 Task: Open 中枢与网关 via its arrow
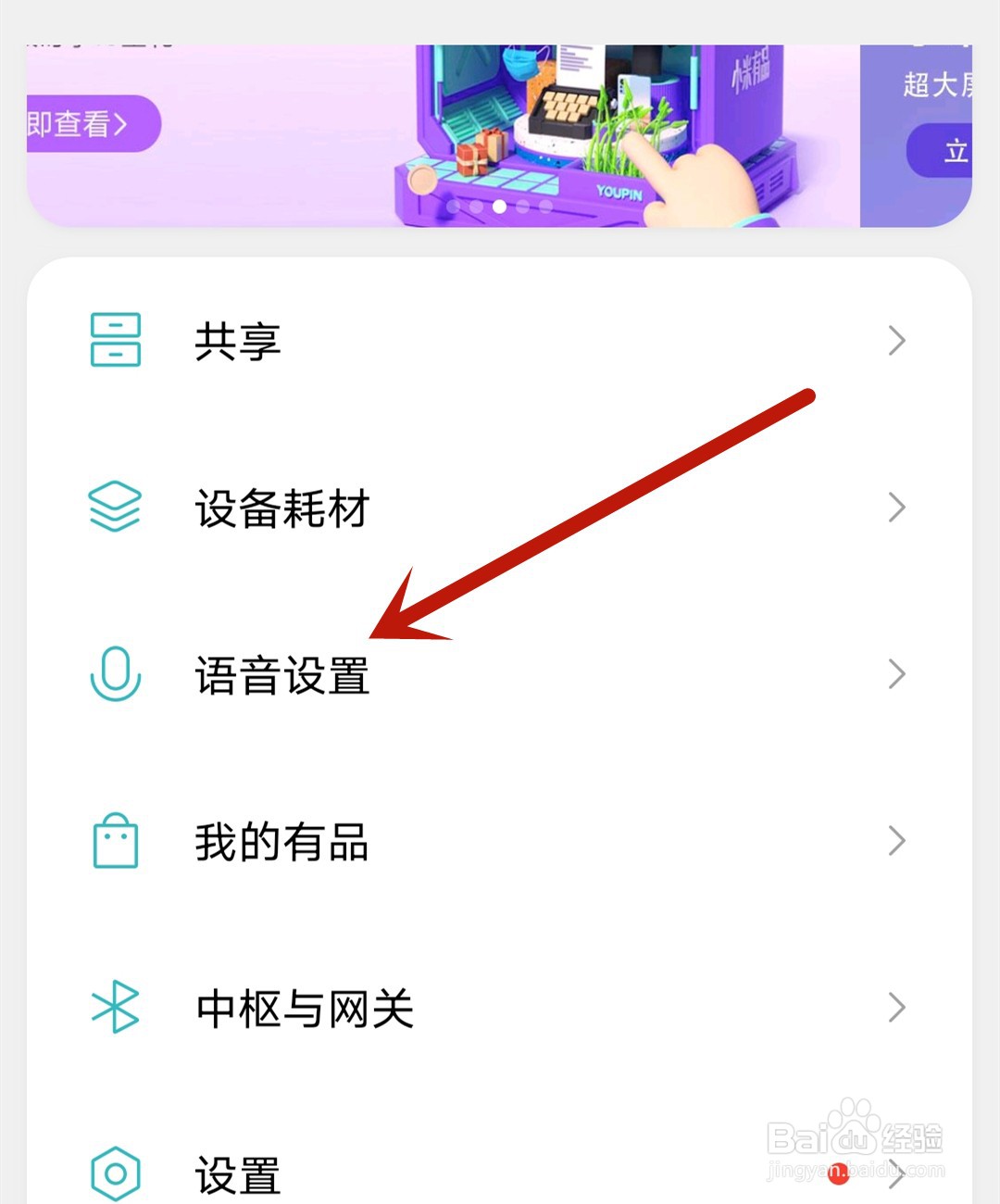896,1006
